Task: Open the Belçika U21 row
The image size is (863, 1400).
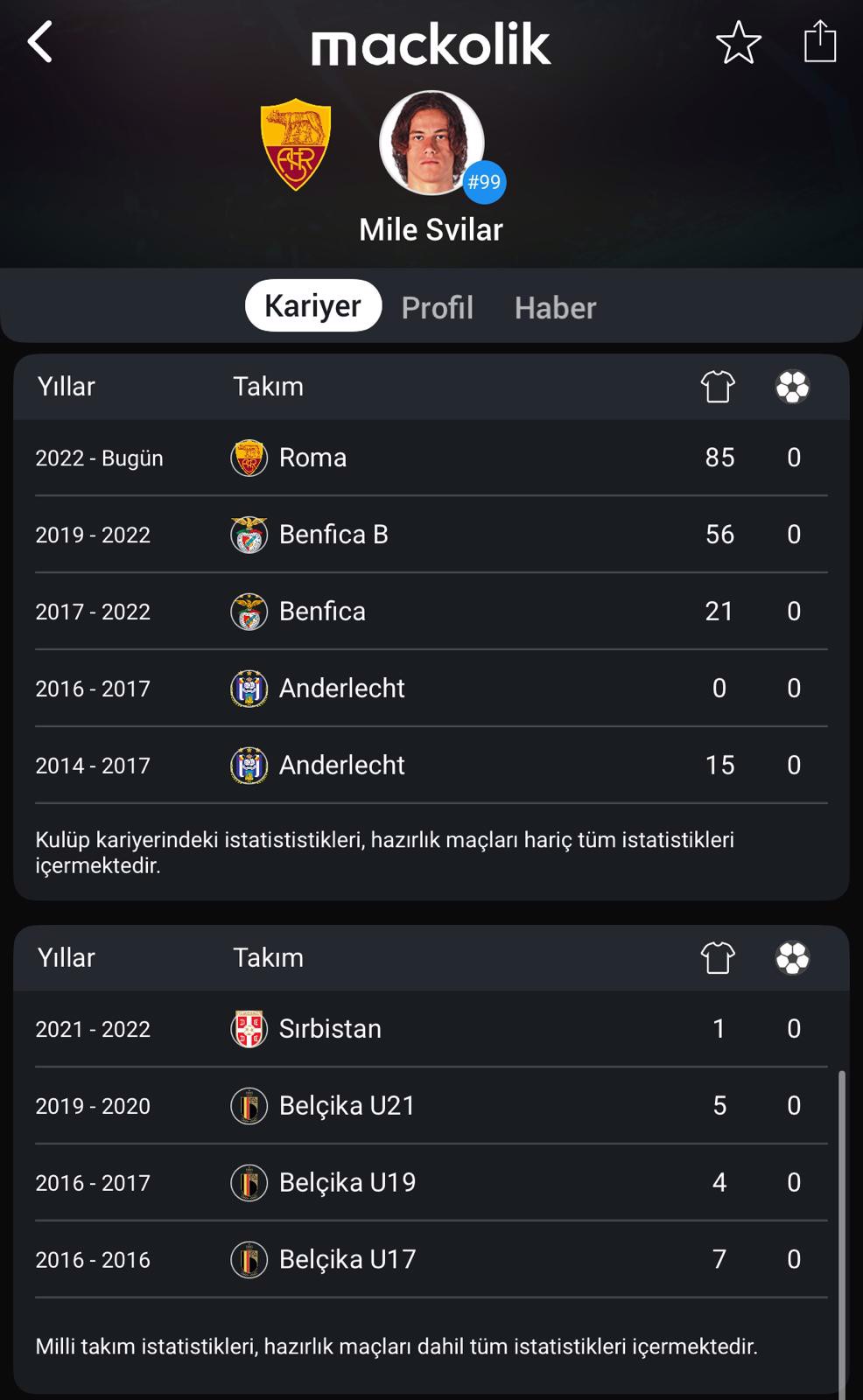Action: tap(431, 1106)
